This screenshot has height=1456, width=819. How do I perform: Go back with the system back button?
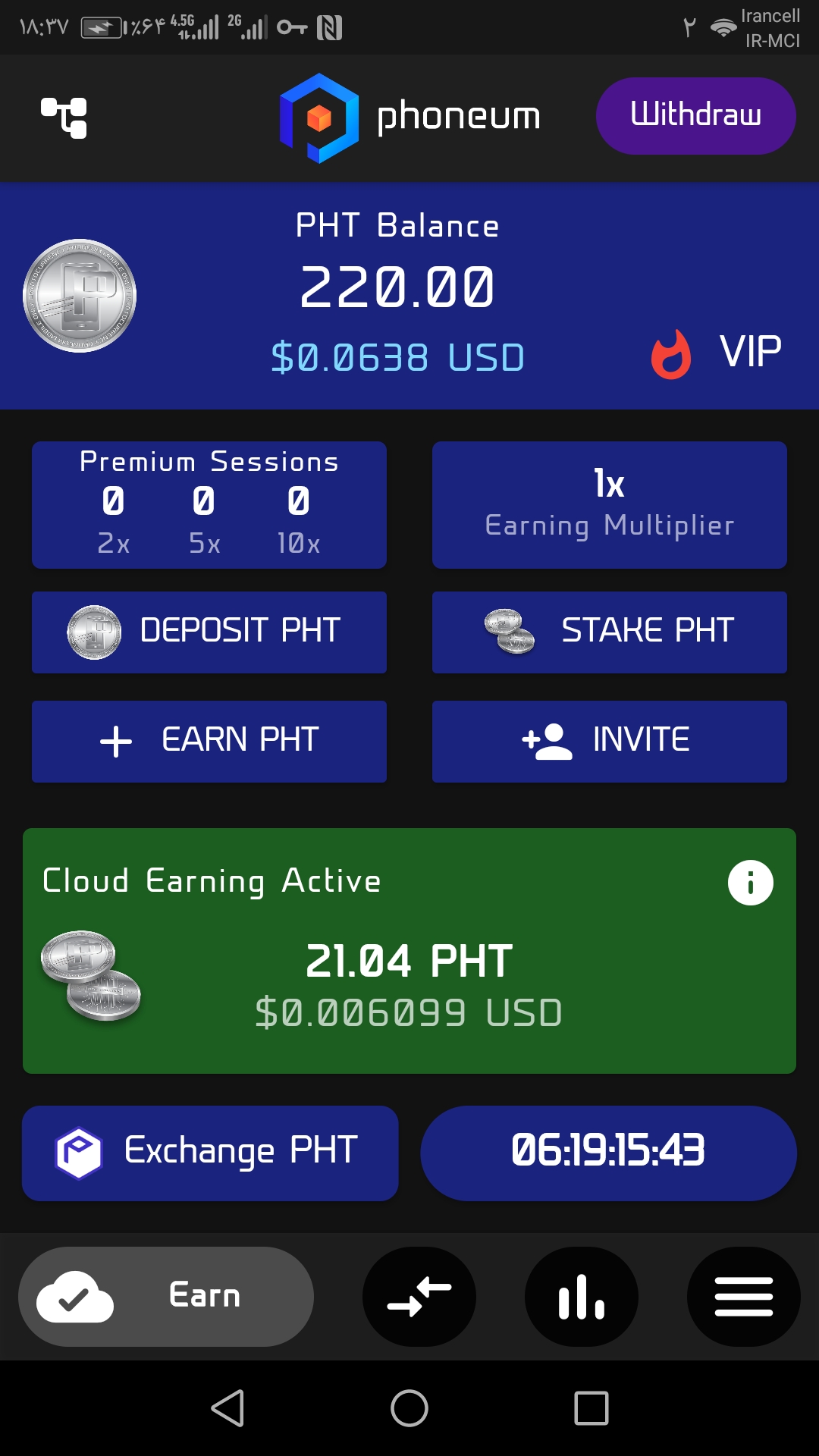click(227, 1408)
